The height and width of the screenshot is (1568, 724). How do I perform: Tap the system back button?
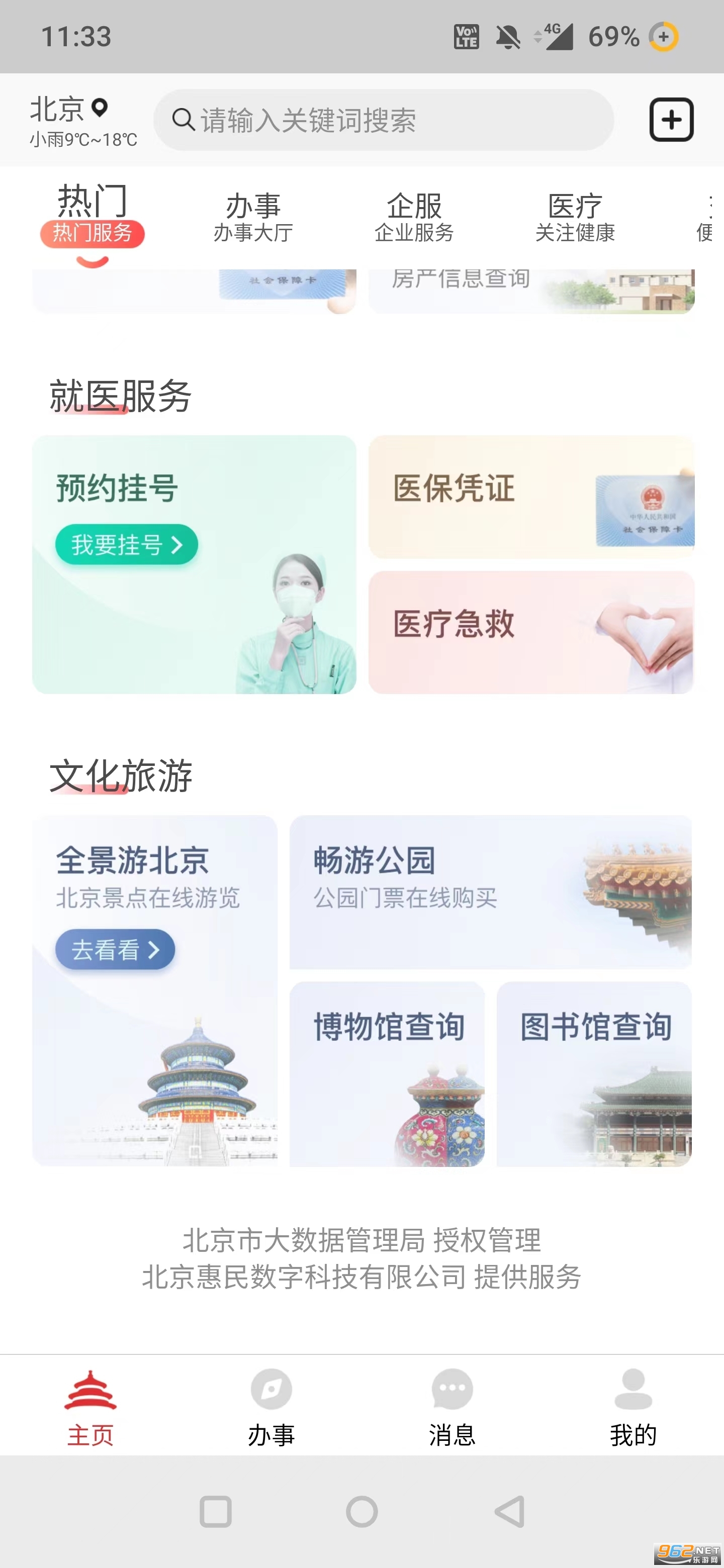(x=510, y=1511)
